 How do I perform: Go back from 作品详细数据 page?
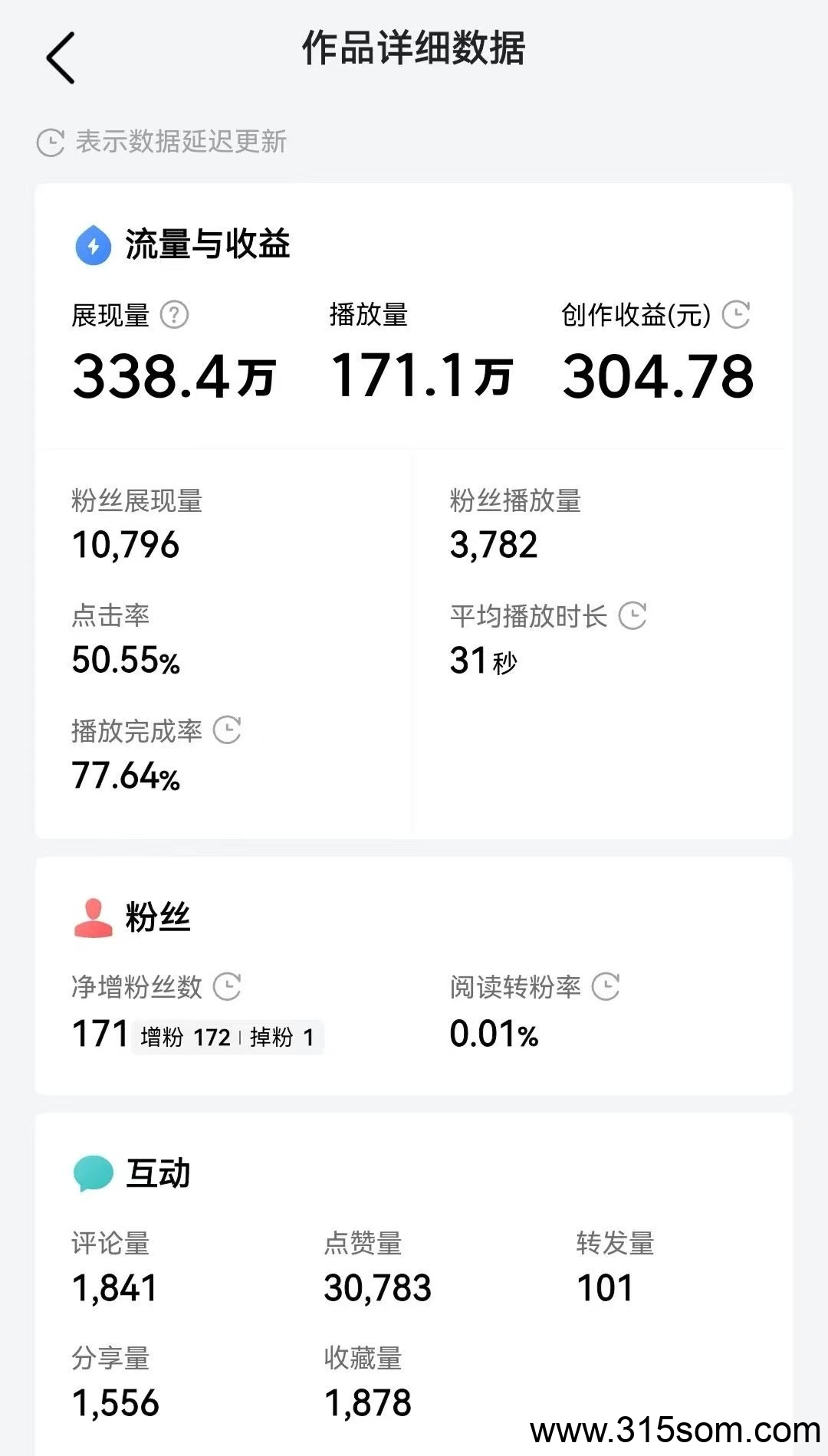pos(60,57)
